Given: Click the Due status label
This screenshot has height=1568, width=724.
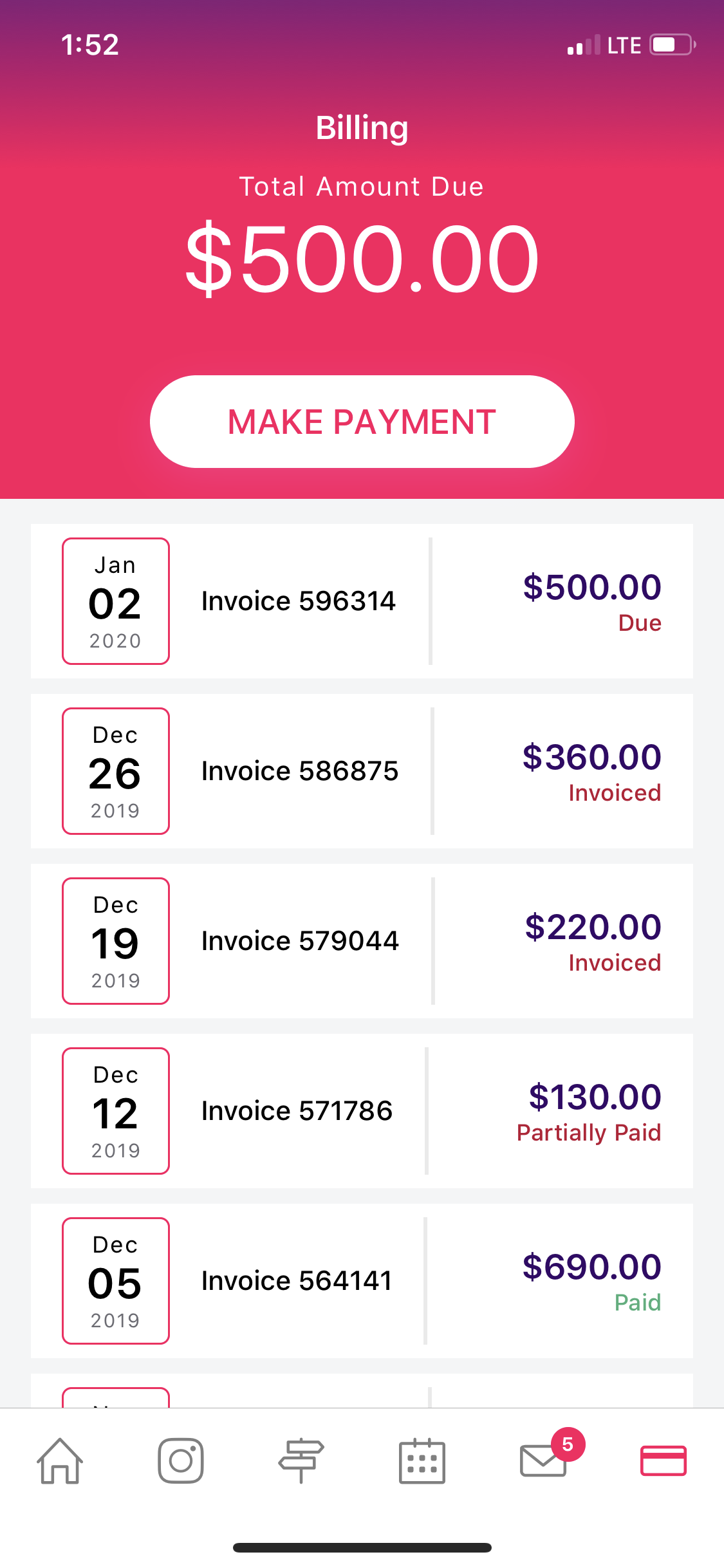Looking at the screenshot, I should [639, 622].
